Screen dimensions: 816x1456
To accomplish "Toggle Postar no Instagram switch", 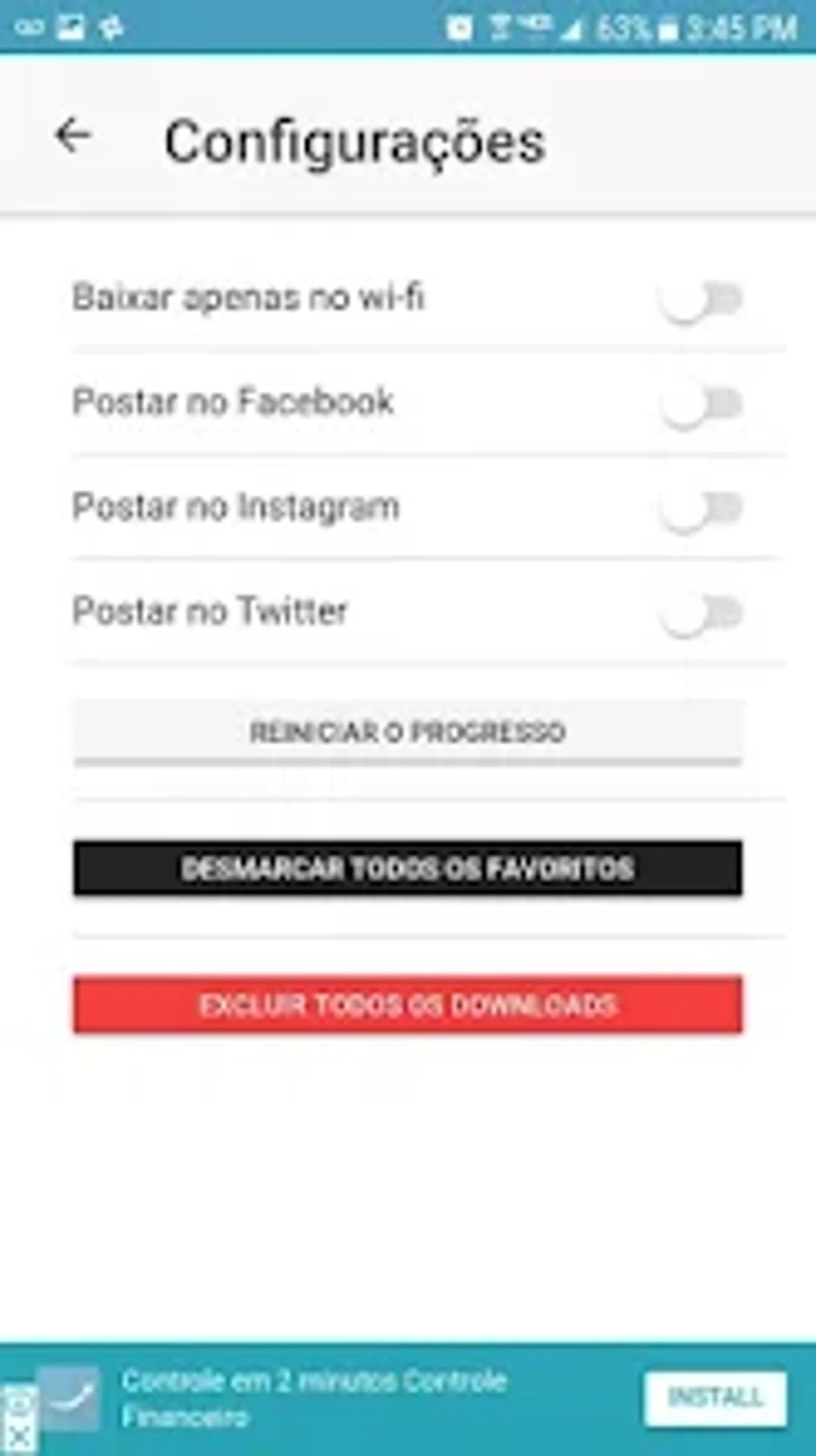I will coord(702,508).
